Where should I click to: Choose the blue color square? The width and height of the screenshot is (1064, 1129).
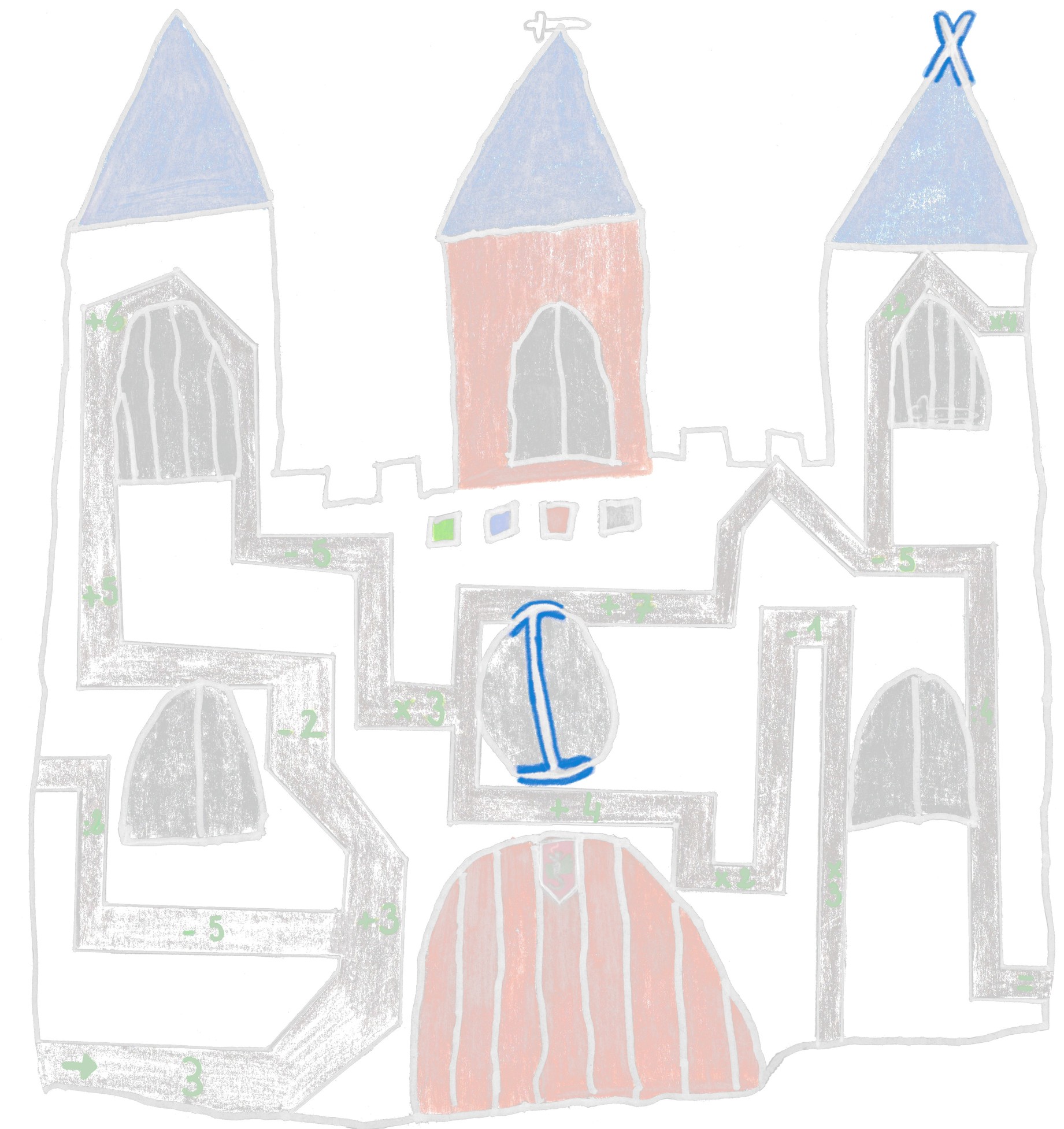pyautogui.click(x=500, y=521)
